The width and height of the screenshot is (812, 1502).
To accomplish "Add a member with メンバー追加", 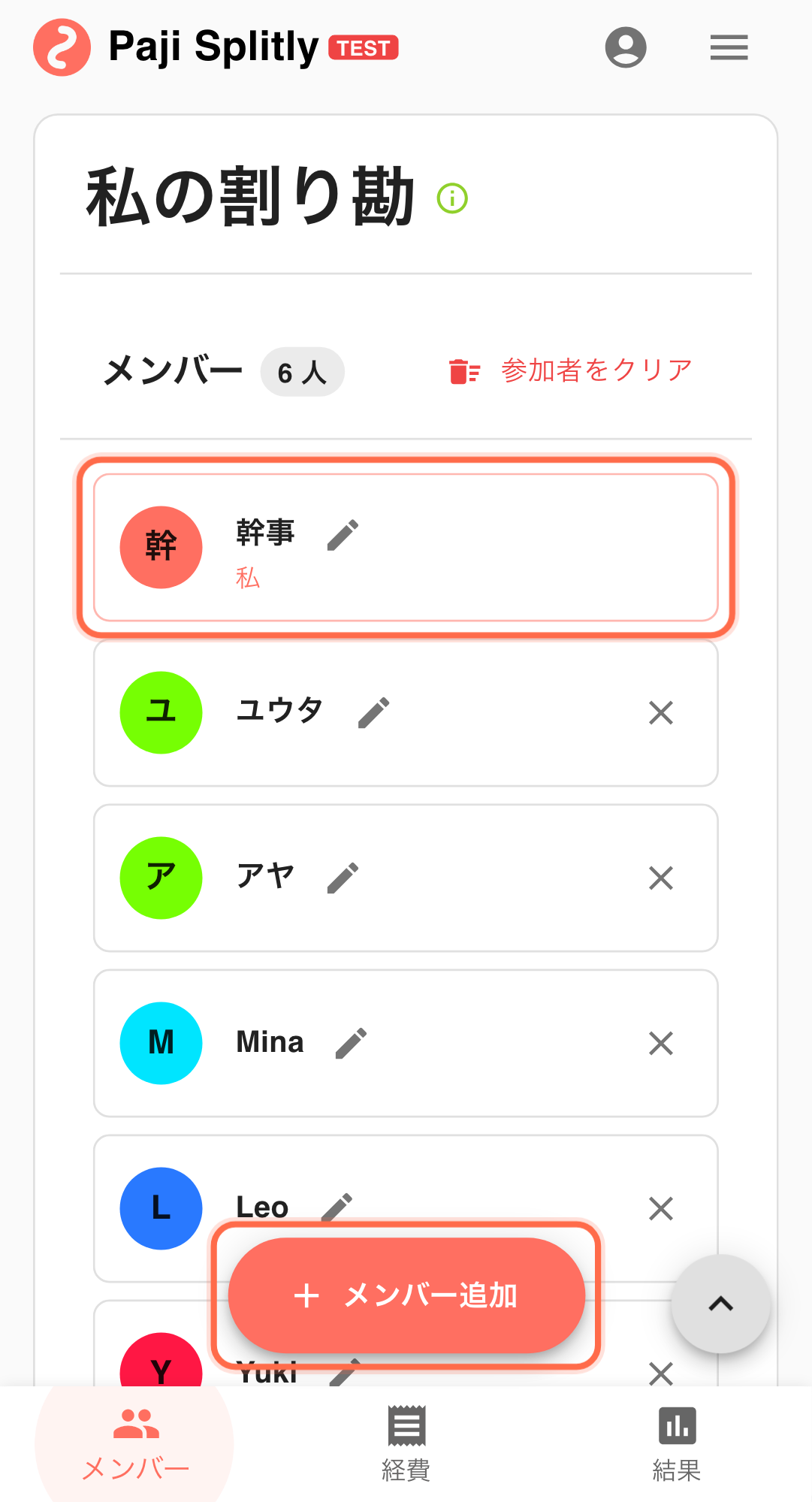I will [406, 1295].
